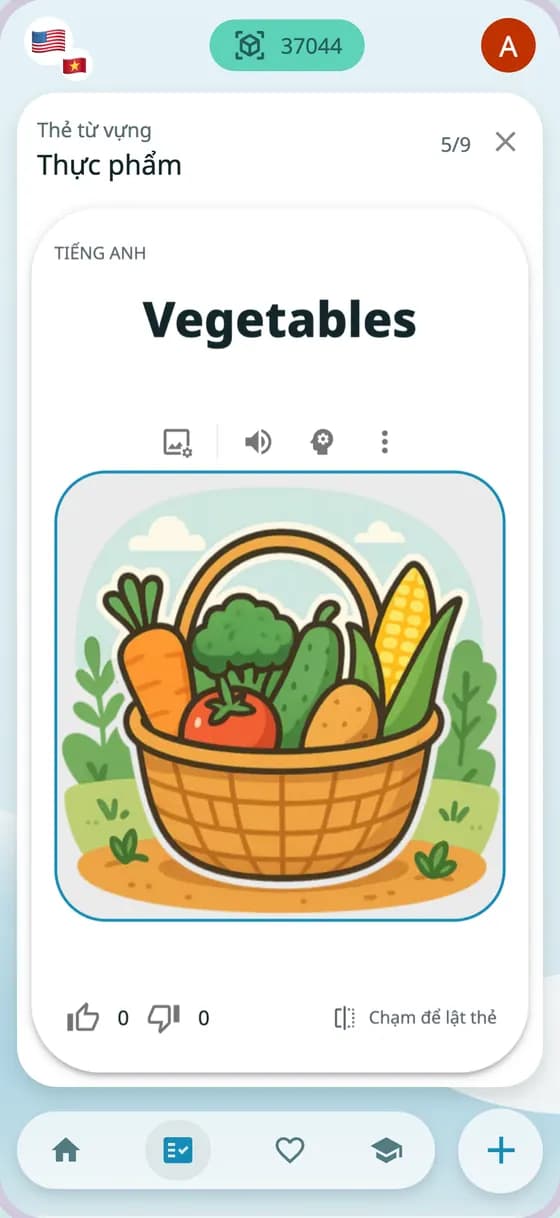Go to the home tab
This screenshot has width=560, height=1218.
click(66, 1151)
